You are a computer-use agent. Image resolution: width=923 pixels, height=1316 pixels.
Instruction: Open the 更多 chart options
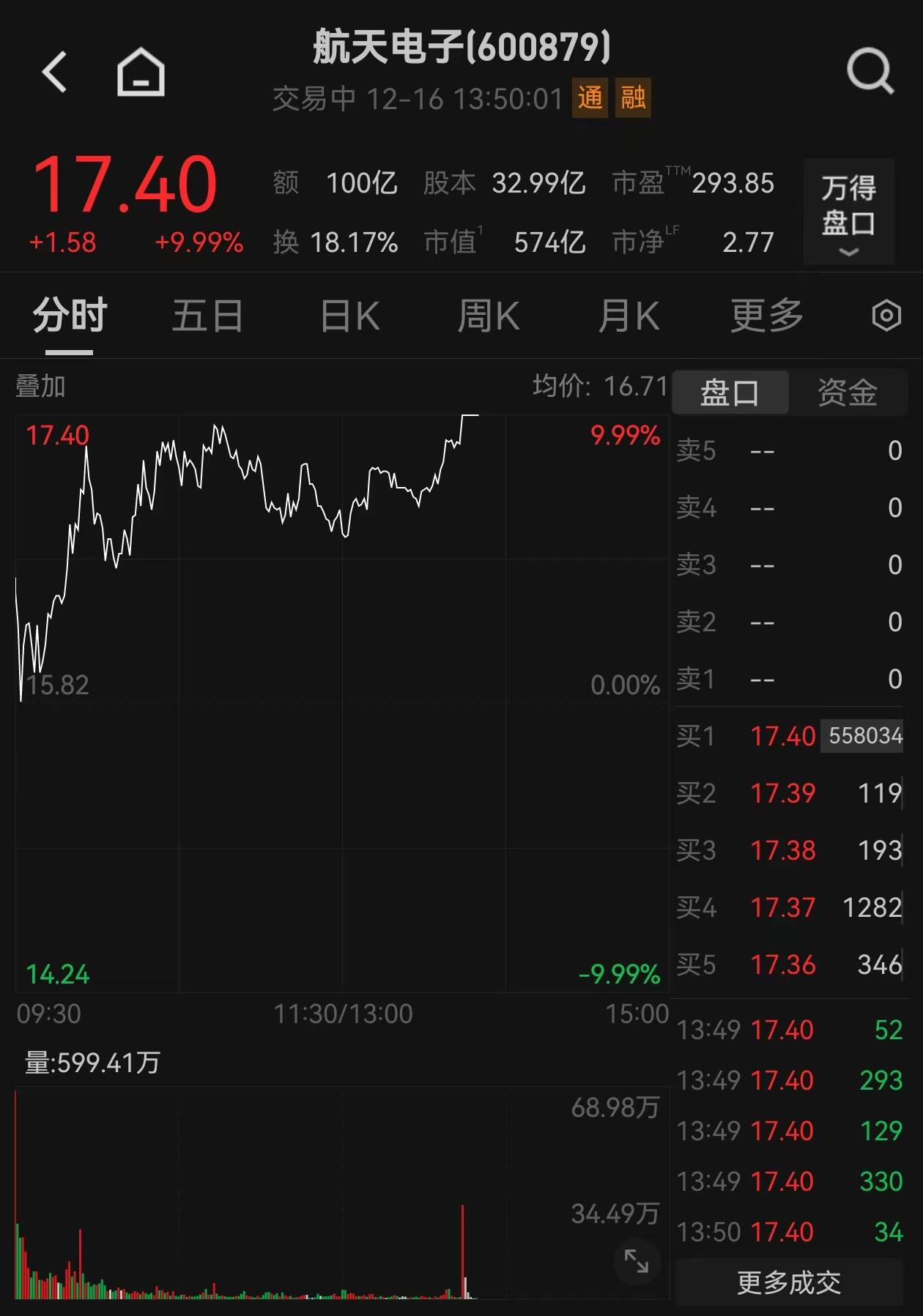tap(766, 316)
